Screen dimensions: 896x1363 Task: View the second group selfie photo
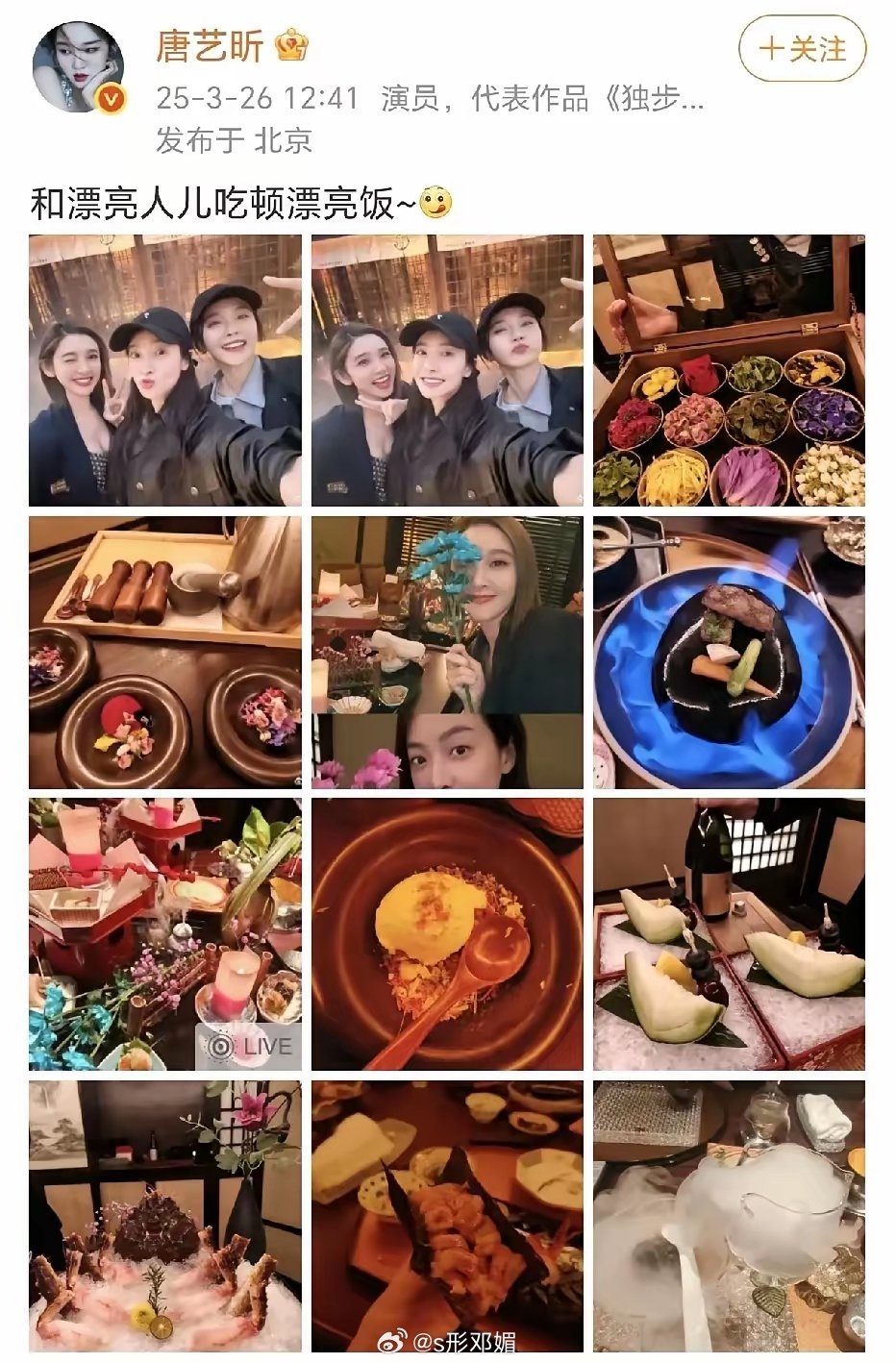click(x=446, y=370)
